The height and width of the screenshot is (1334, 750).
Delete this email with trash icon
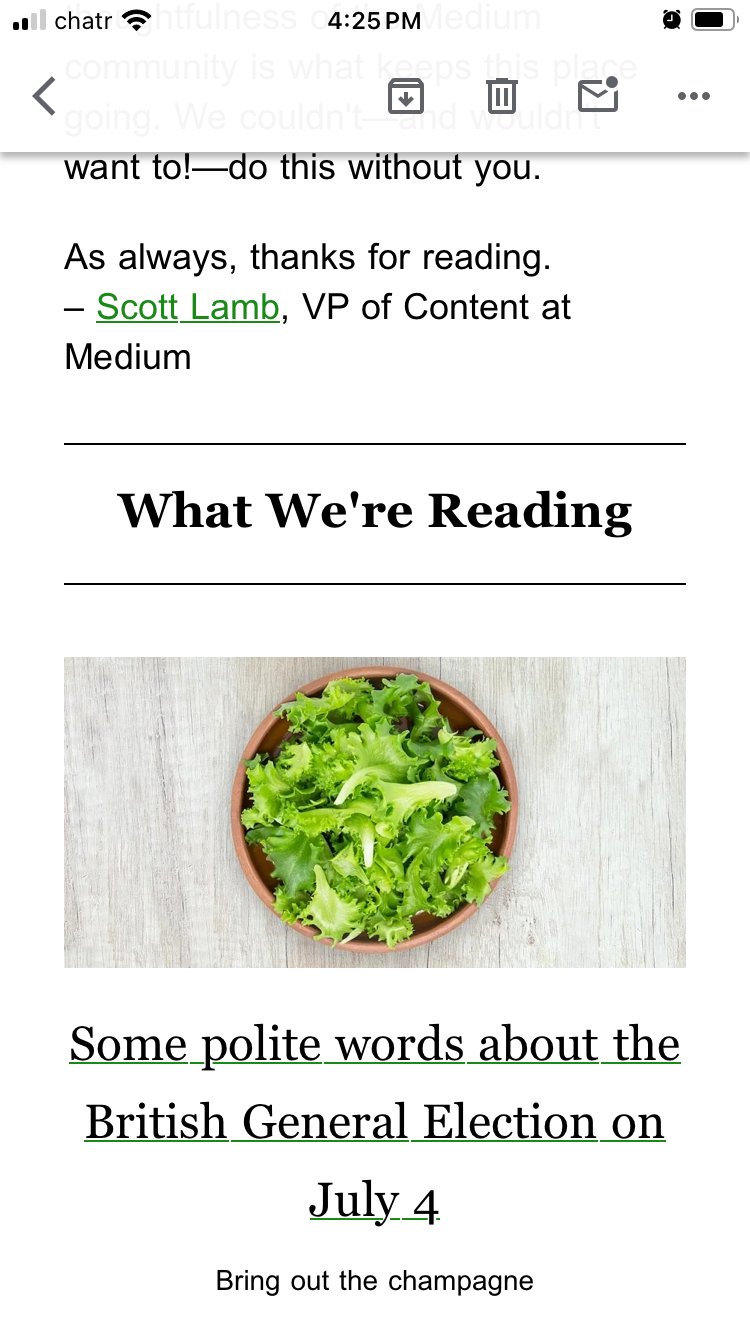click(501, 97)
